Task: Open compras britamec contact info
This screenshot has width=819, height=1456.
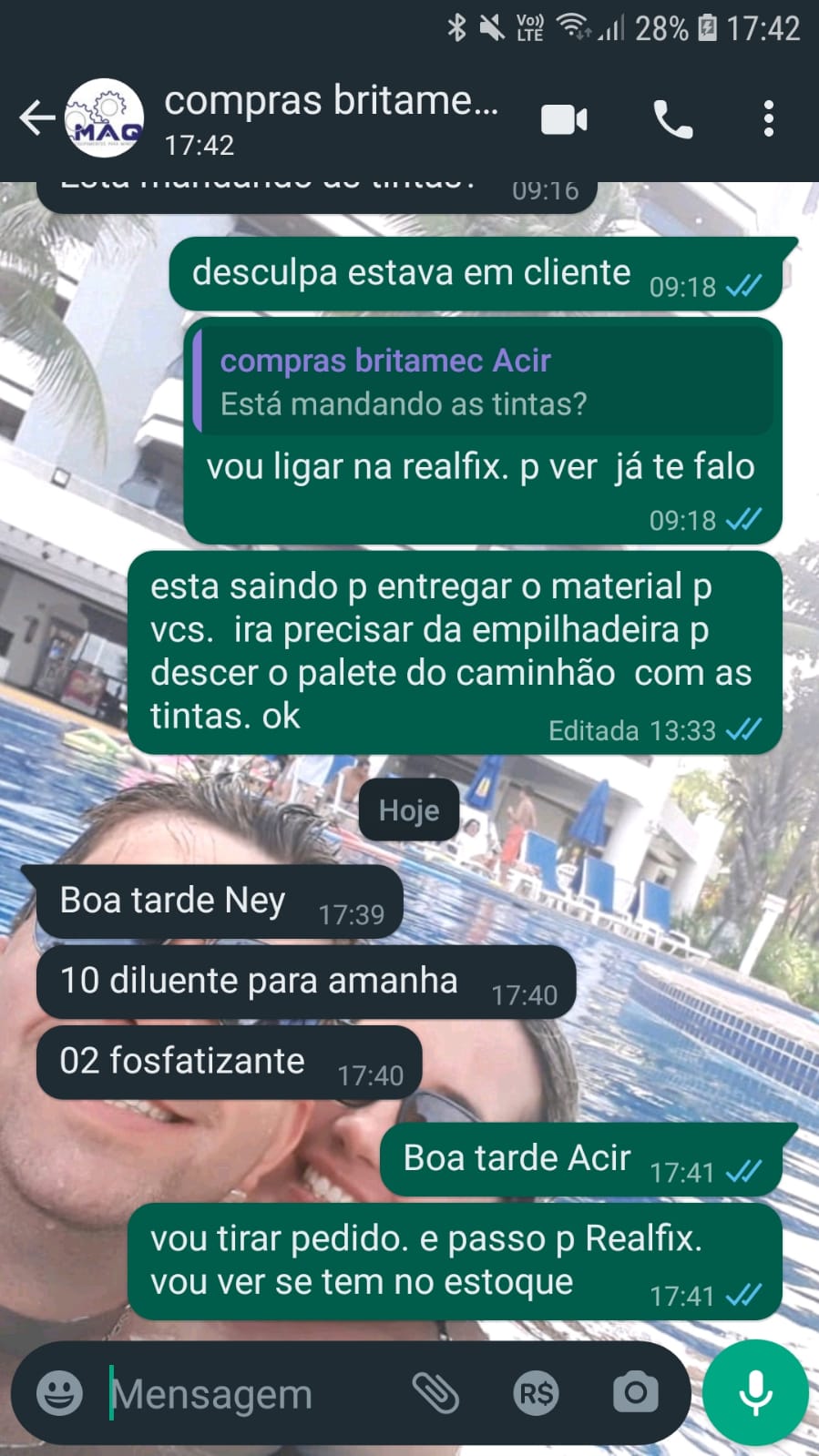Action: pos(330,118)
